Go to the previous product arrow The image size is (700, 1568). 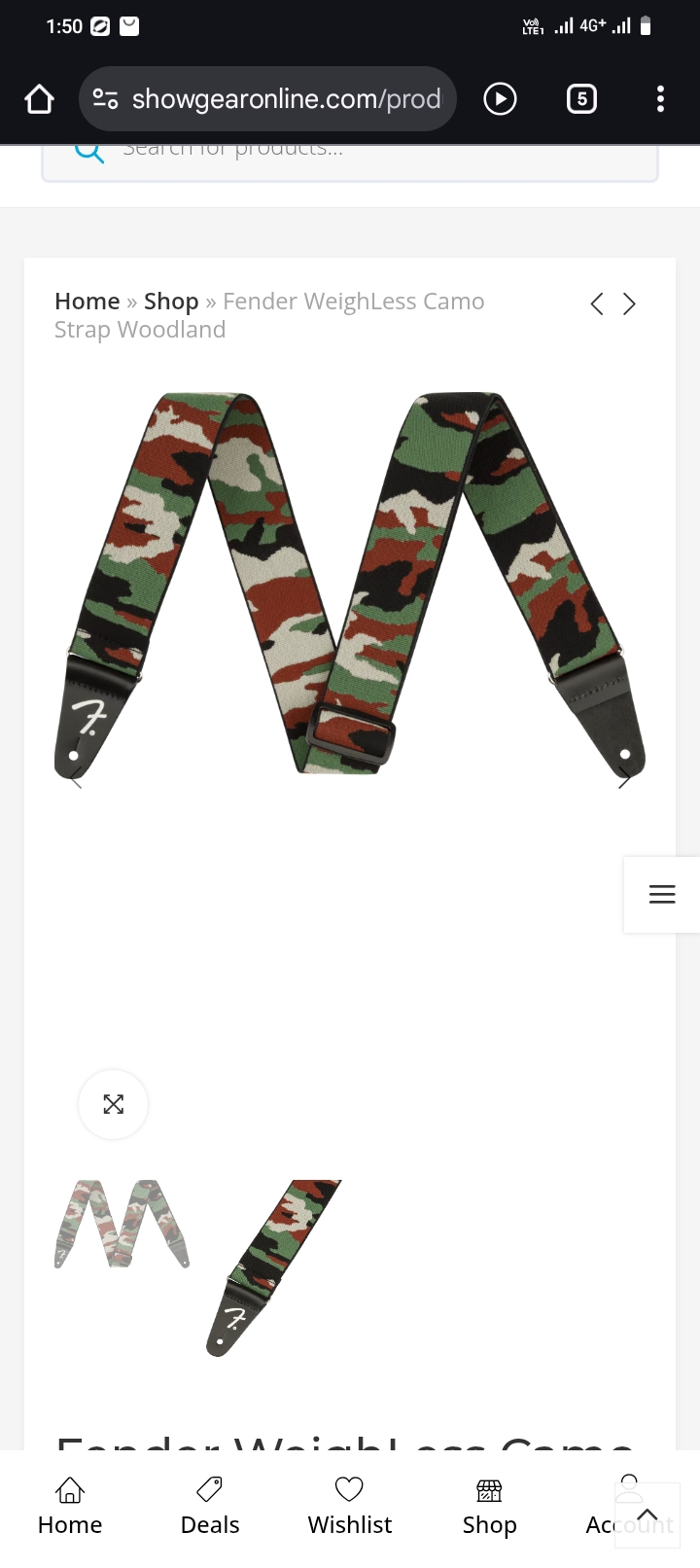(x=597, y=304)
